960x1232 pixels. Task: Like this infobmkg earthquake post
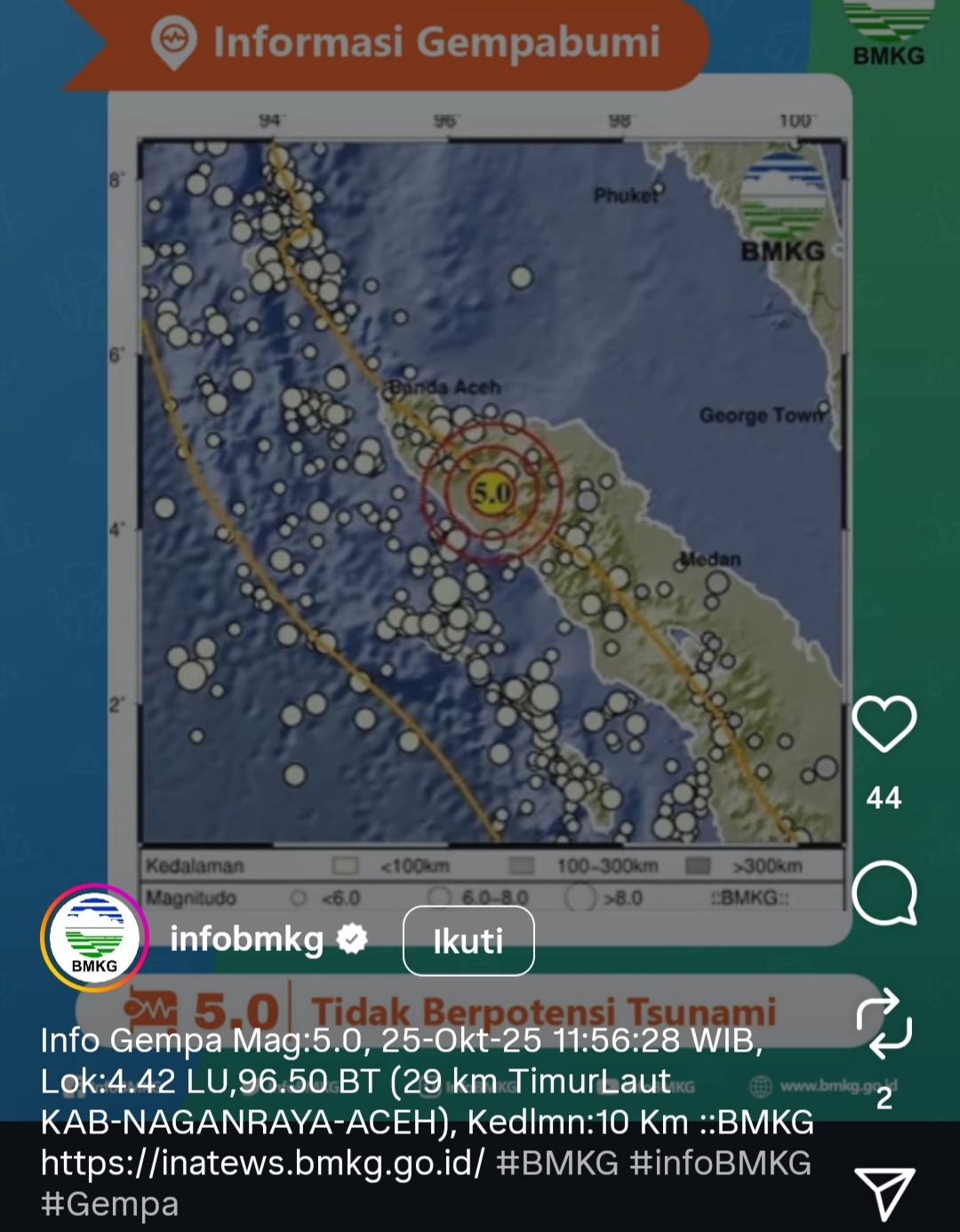[884, 724]
